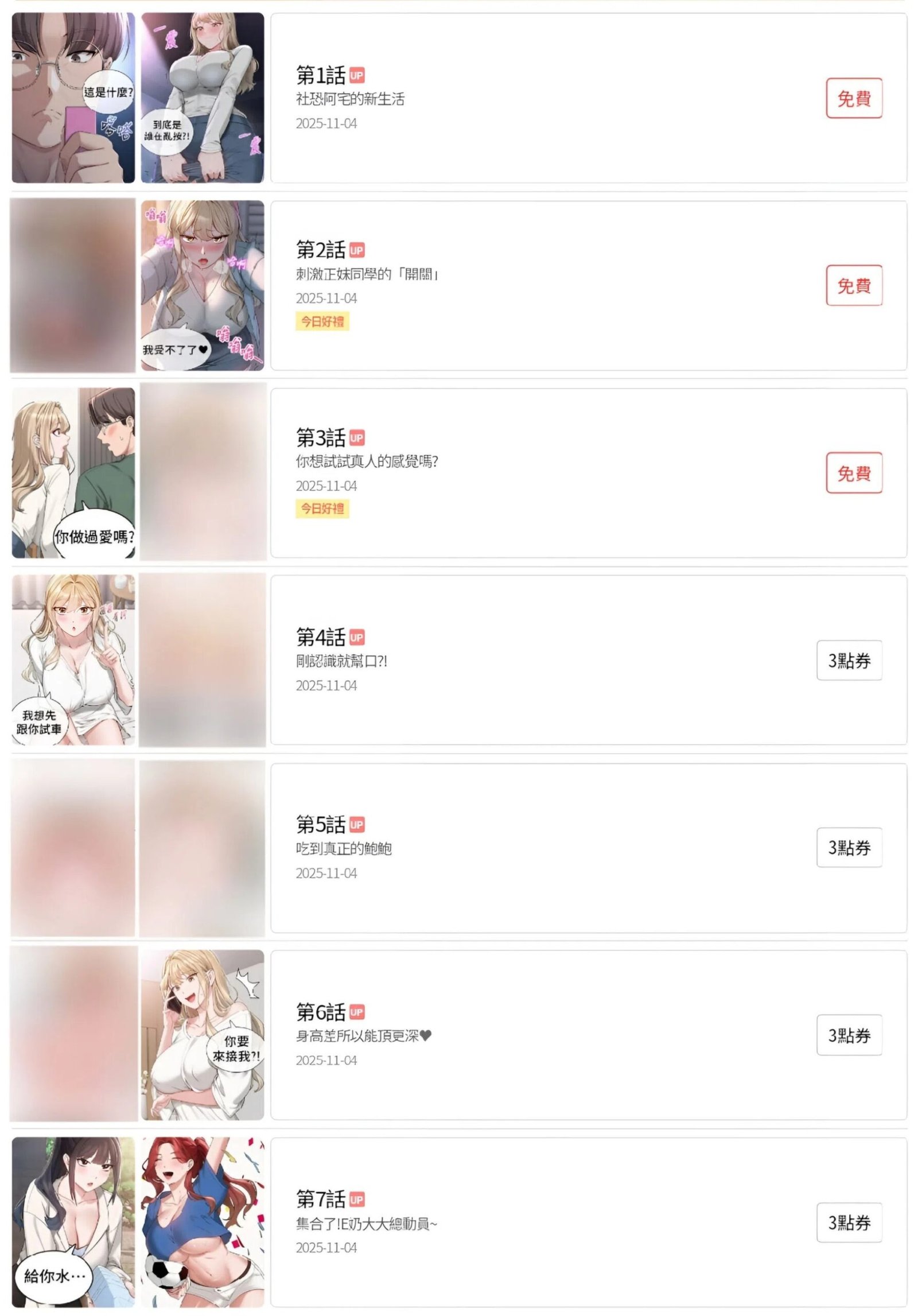Open episode 第5話

(x=320, y=824)
